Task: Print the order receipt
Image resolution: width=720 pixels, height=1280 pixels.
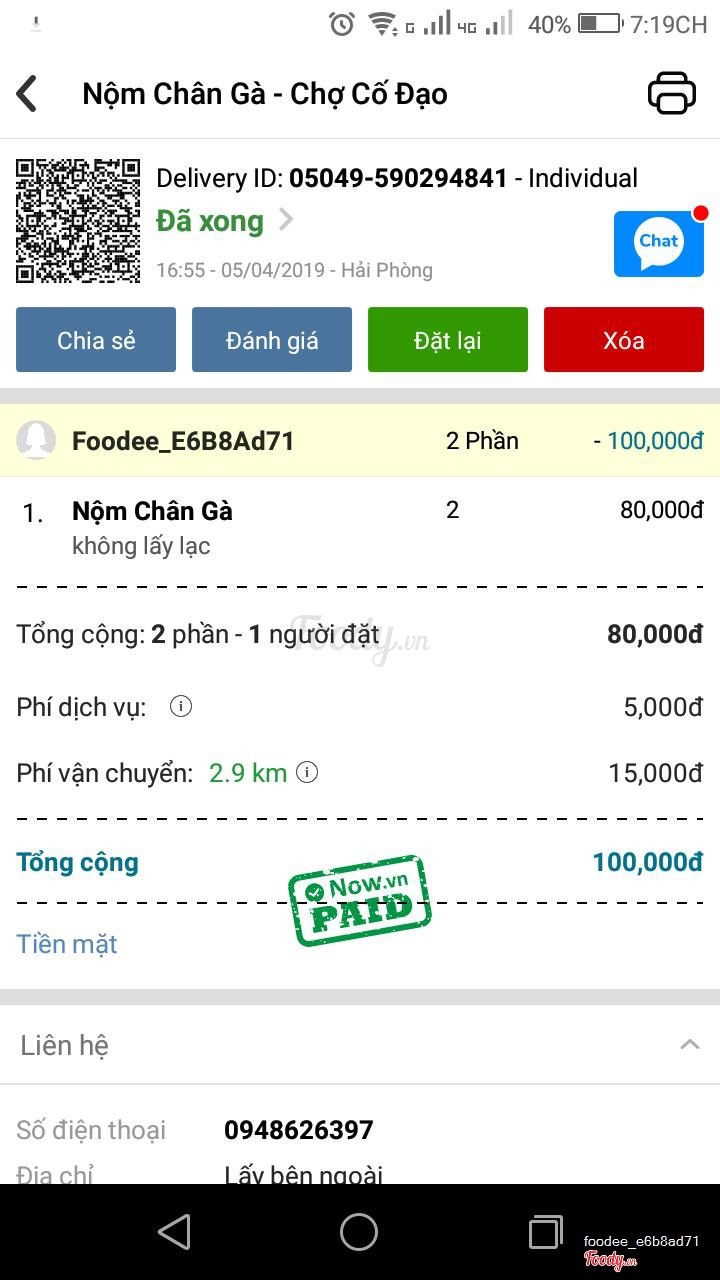Action: coord(671,94)
